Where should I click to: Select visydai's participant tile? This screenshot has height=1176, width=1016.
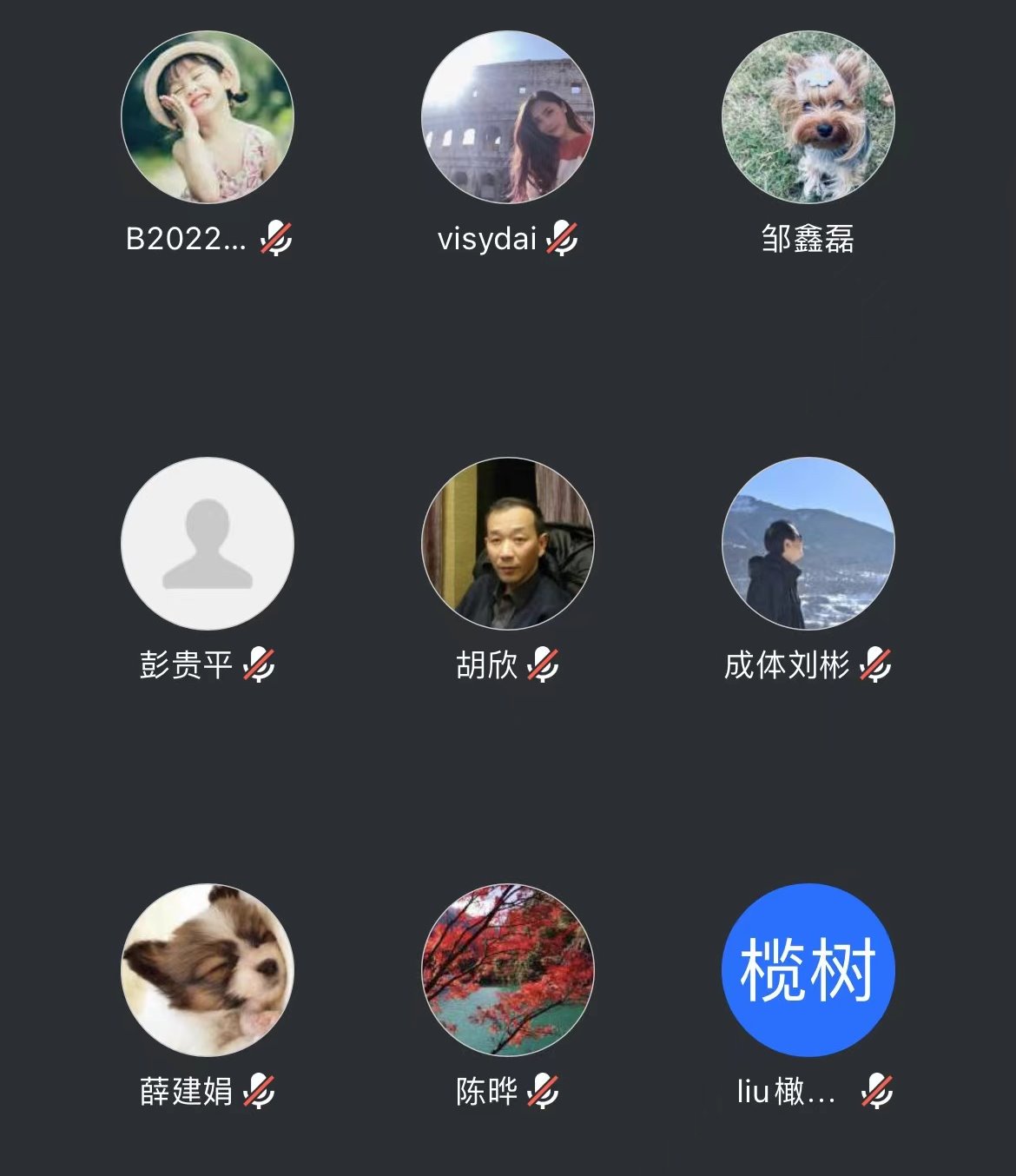pos(508,117)
